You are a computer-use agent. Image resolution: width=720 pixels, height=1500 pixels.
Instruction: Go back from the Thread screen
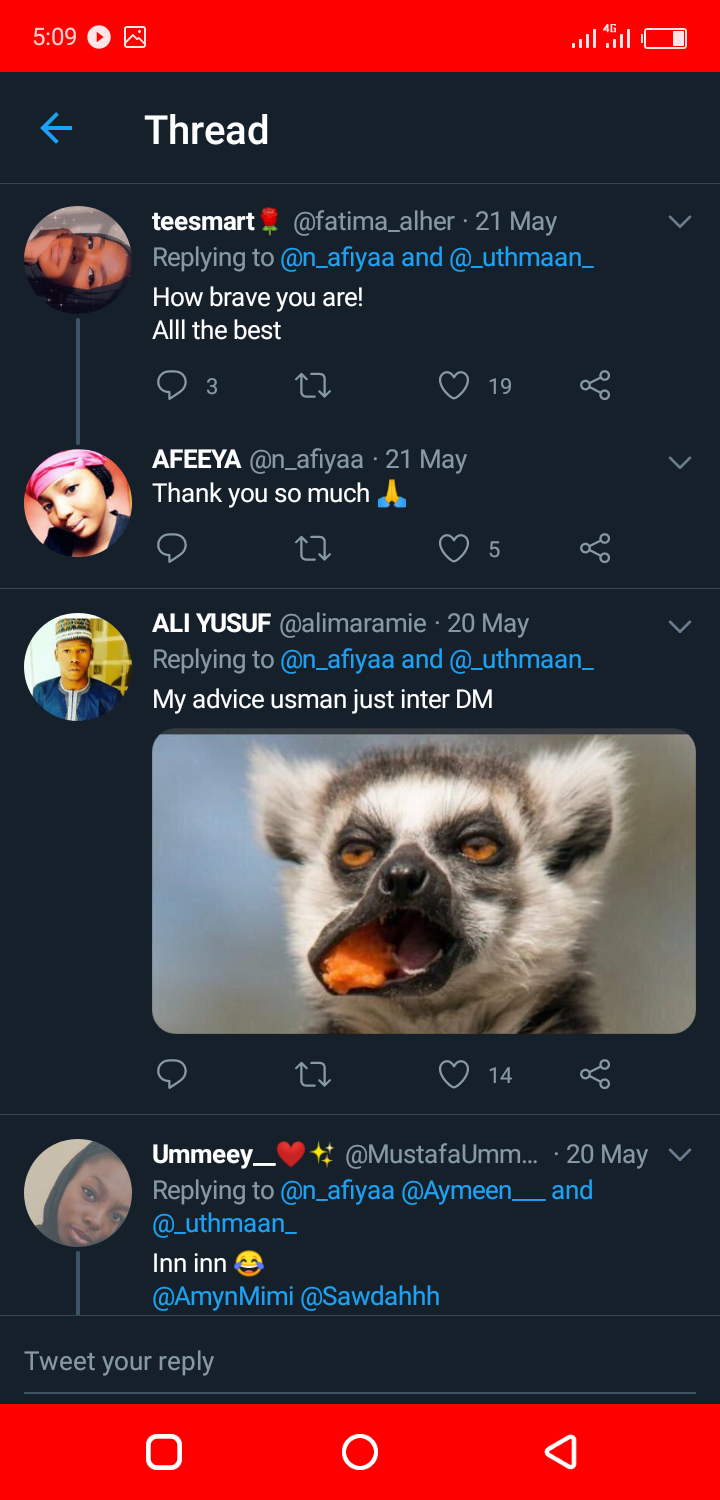click(56, 128)
